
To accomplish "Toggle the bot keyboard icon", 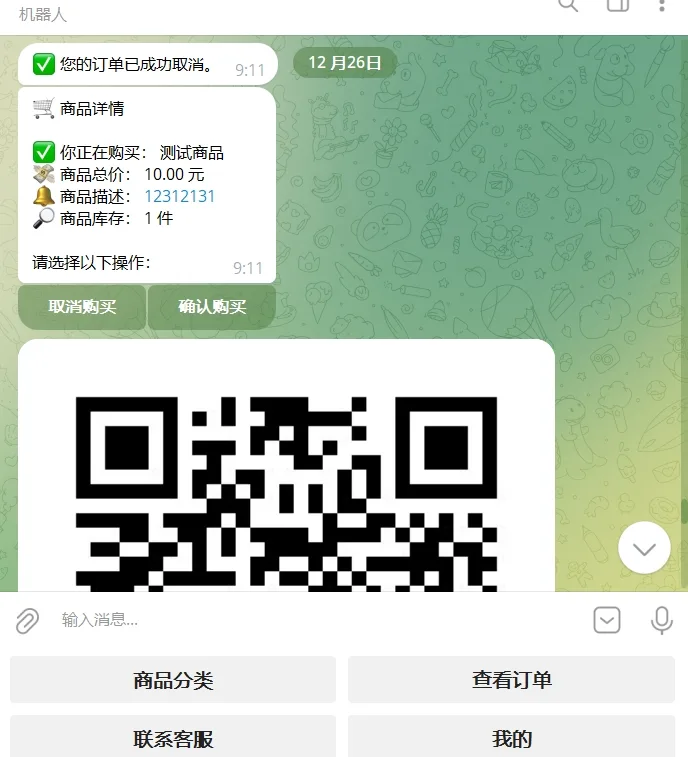I will (x=607, y=620).
